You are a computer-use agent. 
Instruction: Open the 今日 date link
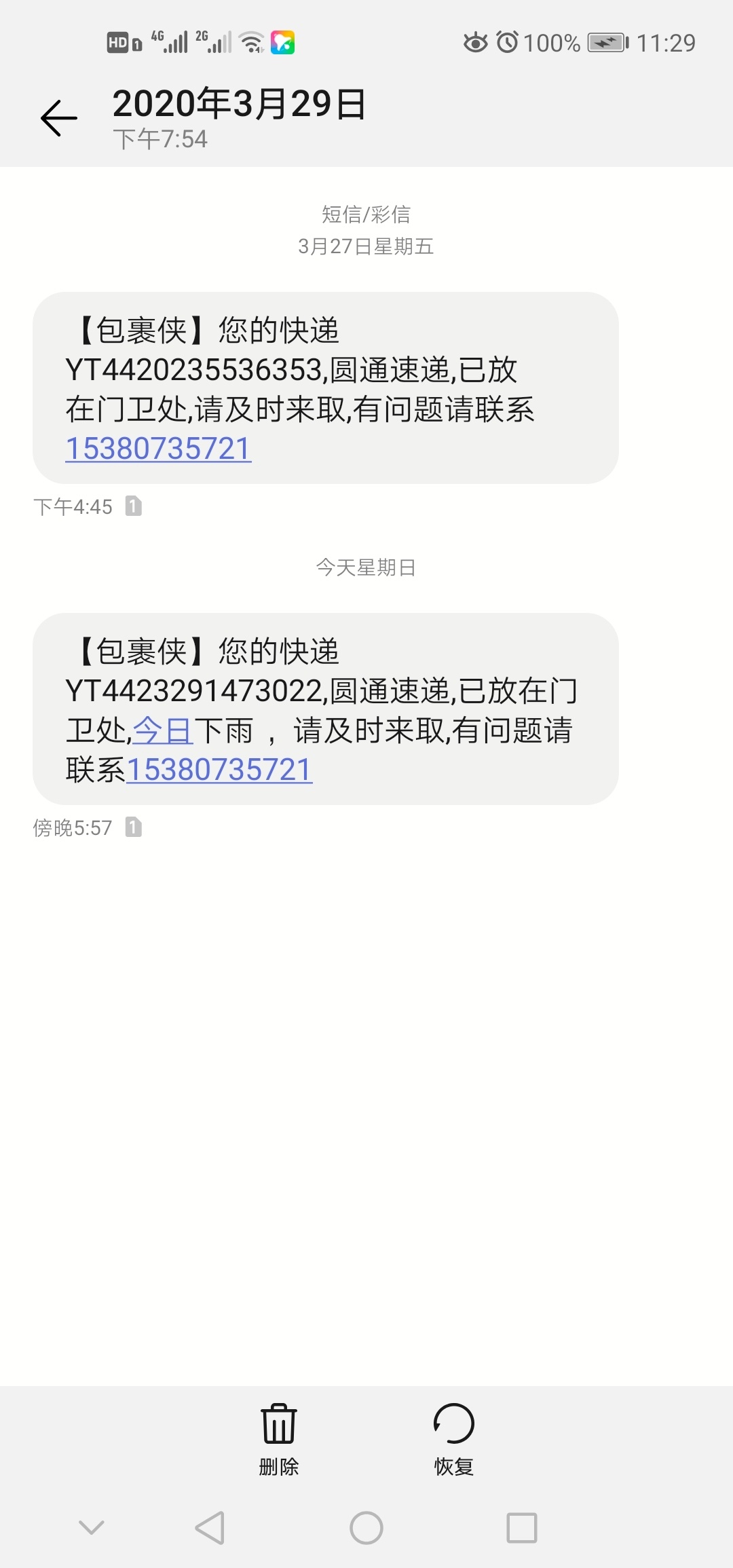[x=163, y=731]
